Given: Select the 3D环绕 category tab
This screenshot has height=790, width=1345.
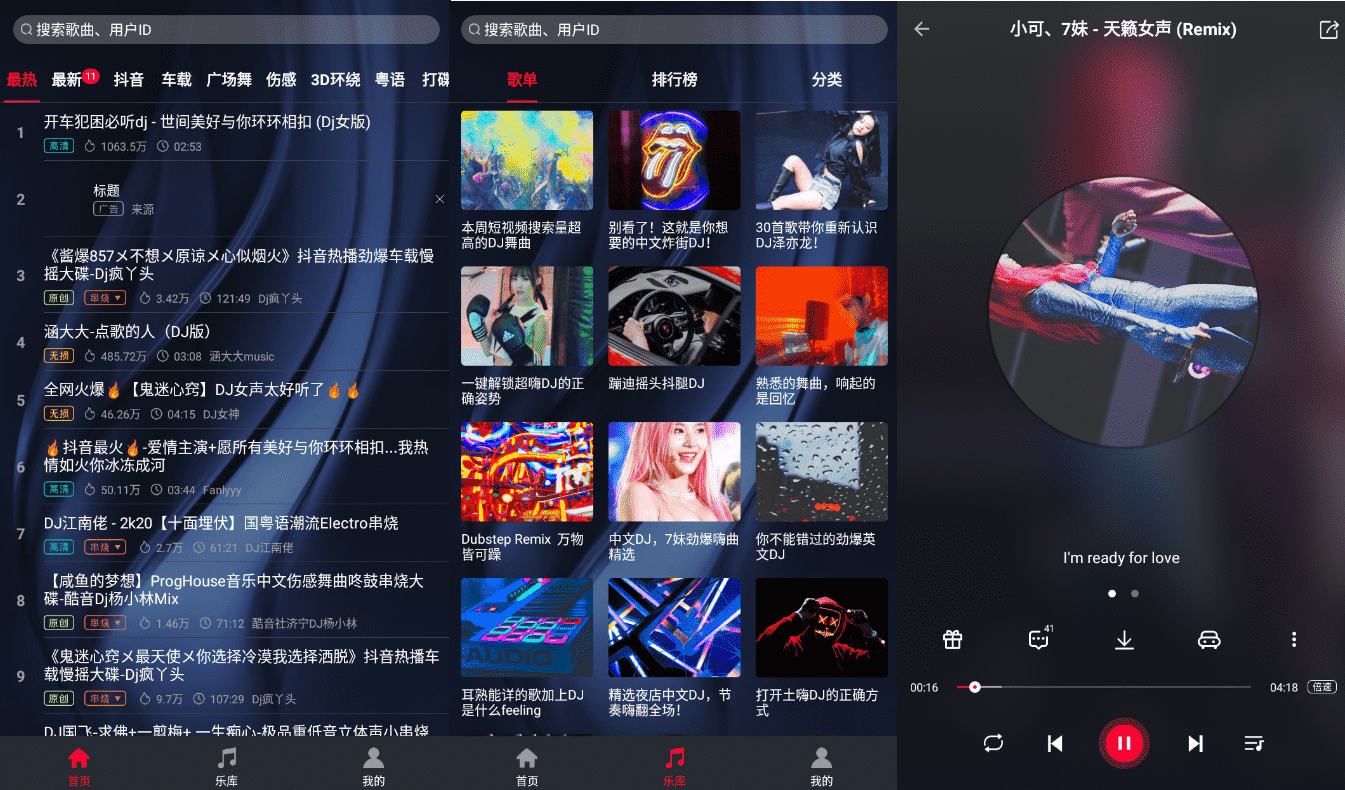Looking at the screenshot, I should click(x=335, y=80).
